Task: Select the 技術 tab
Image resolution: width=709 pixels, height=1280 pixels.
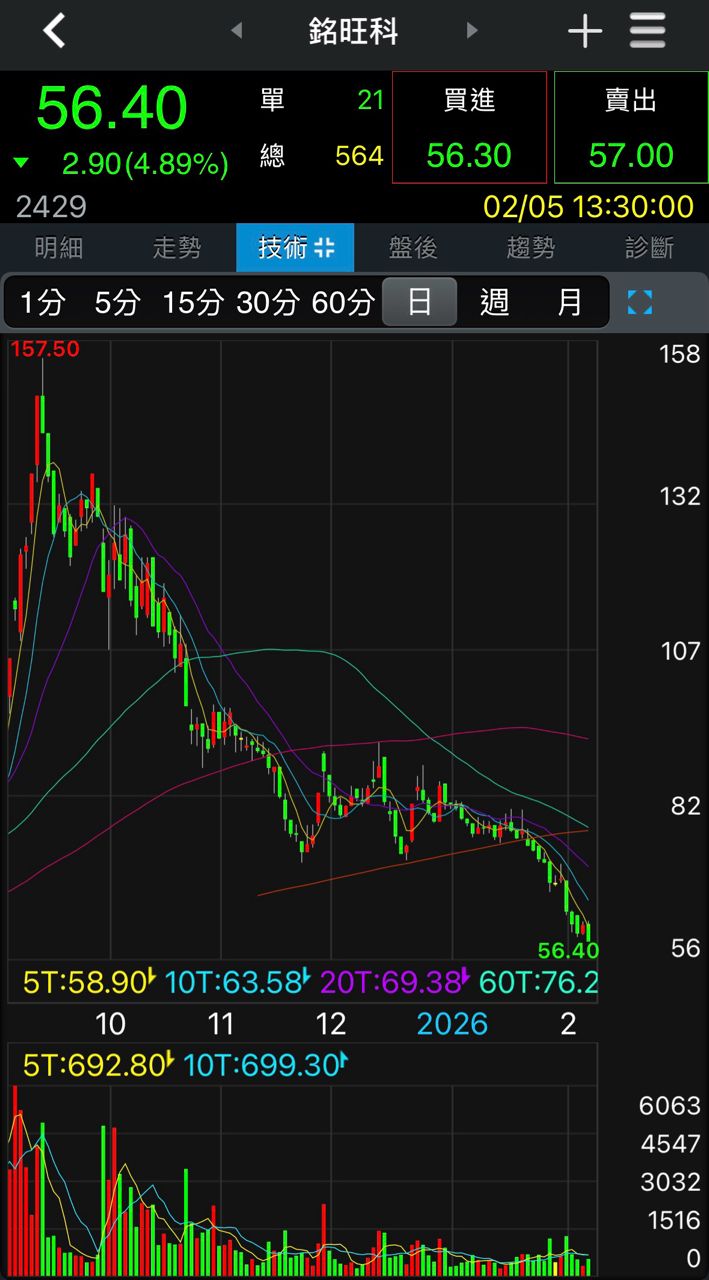Action: tap(295, 248)
